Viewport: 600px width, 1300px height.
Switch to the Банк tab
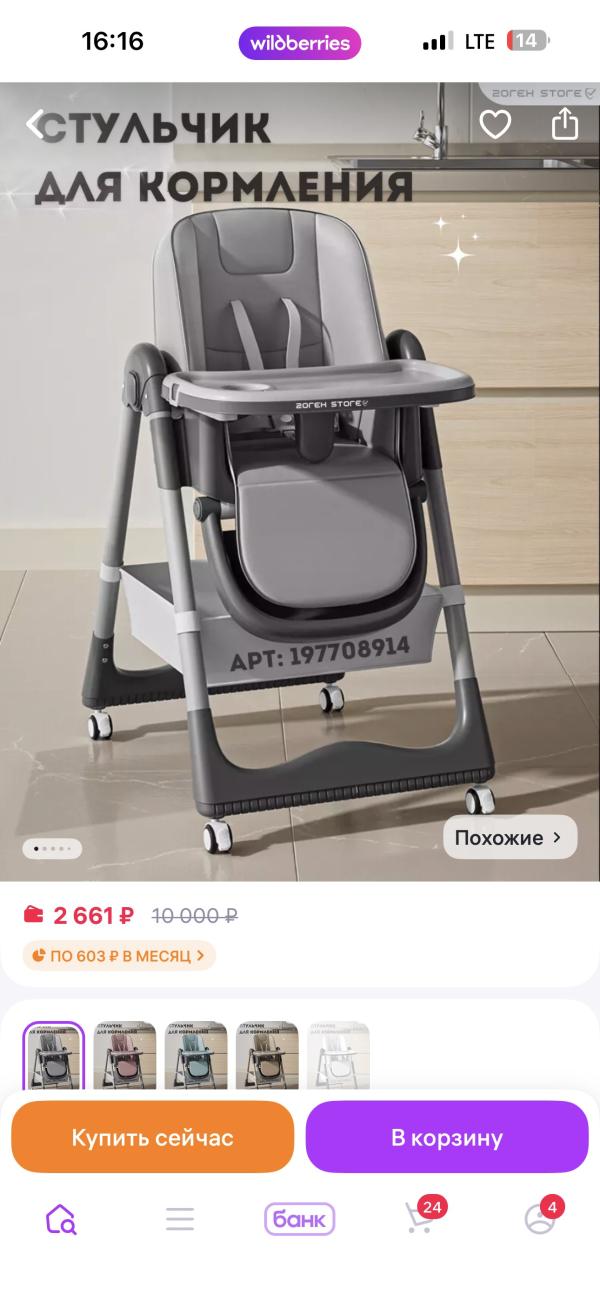[x=299, y=1219]
